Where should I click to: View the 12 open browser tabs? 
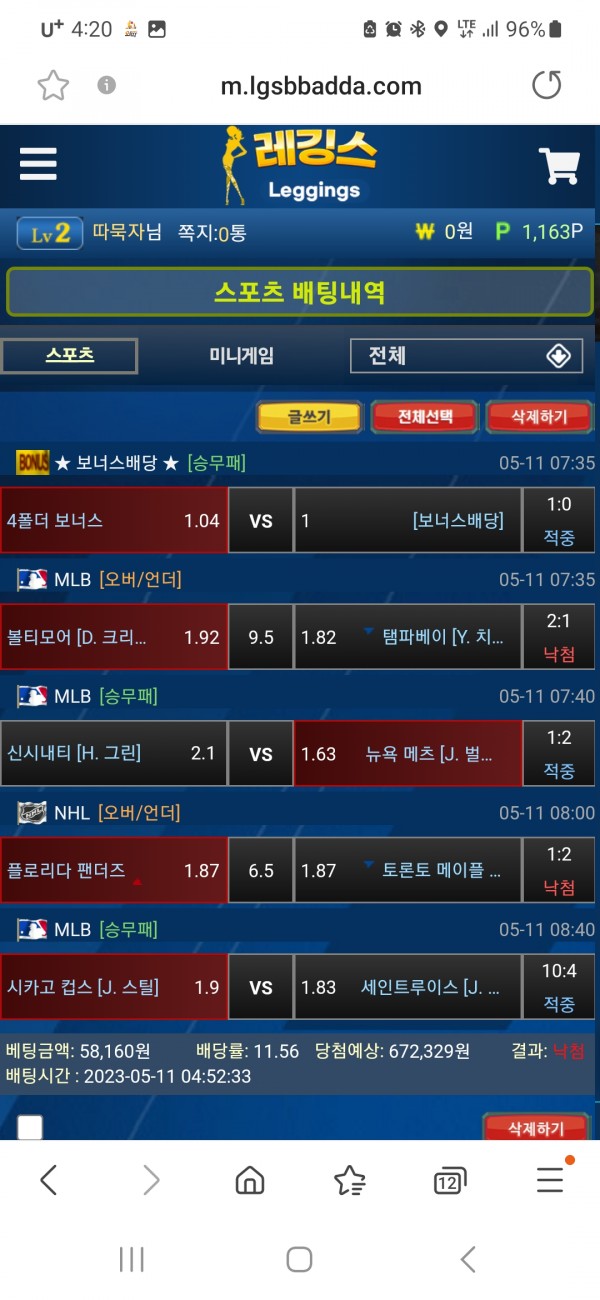tap(450, 1182)
